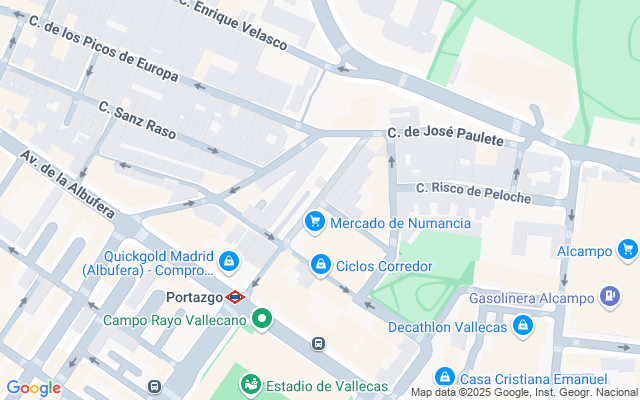Tap the Quickgold Madrid (Albufera) marker
The height and width of the screenshot is (400, 640).
pyautogui.click(x=230, y=261)
